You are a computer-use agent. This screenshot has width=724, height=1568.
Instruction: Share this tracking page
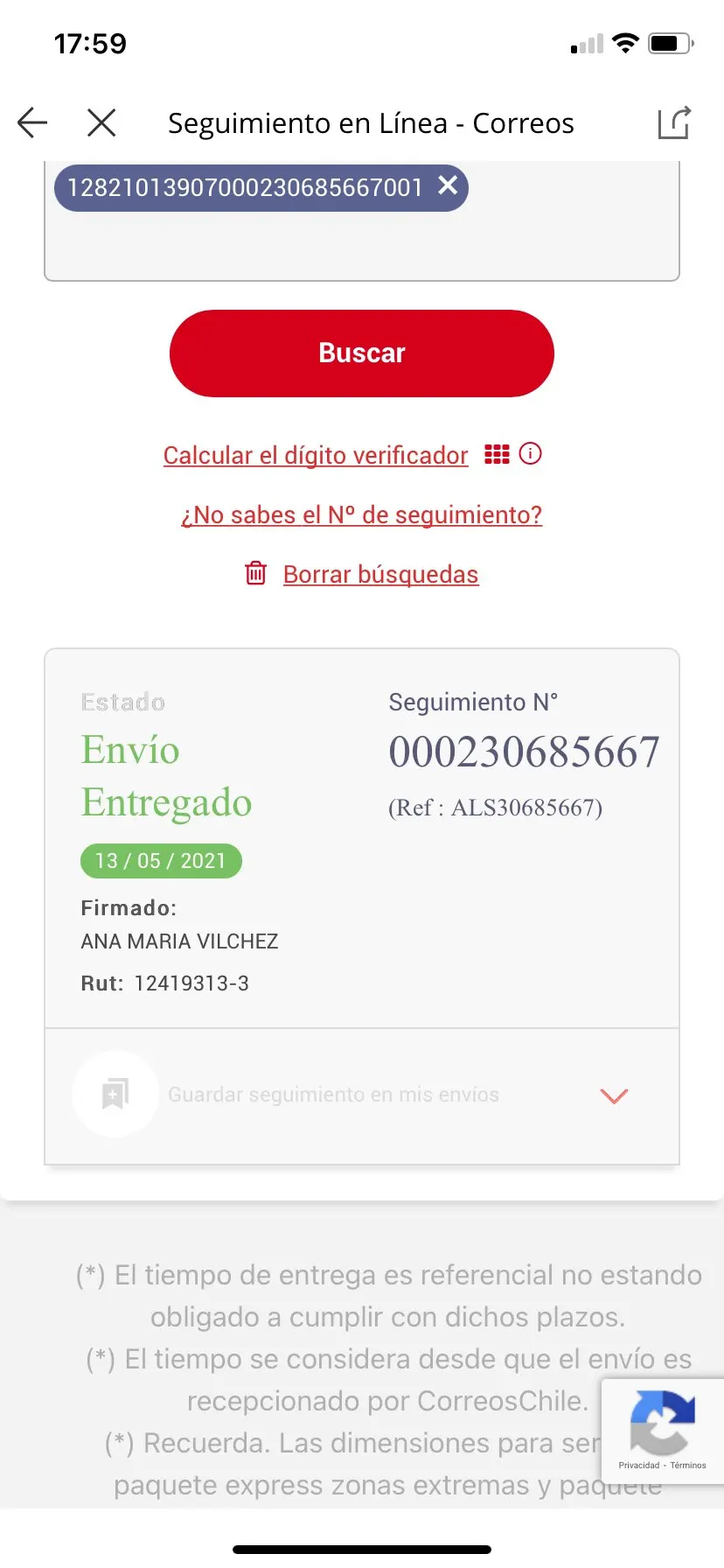pos(674,122)
